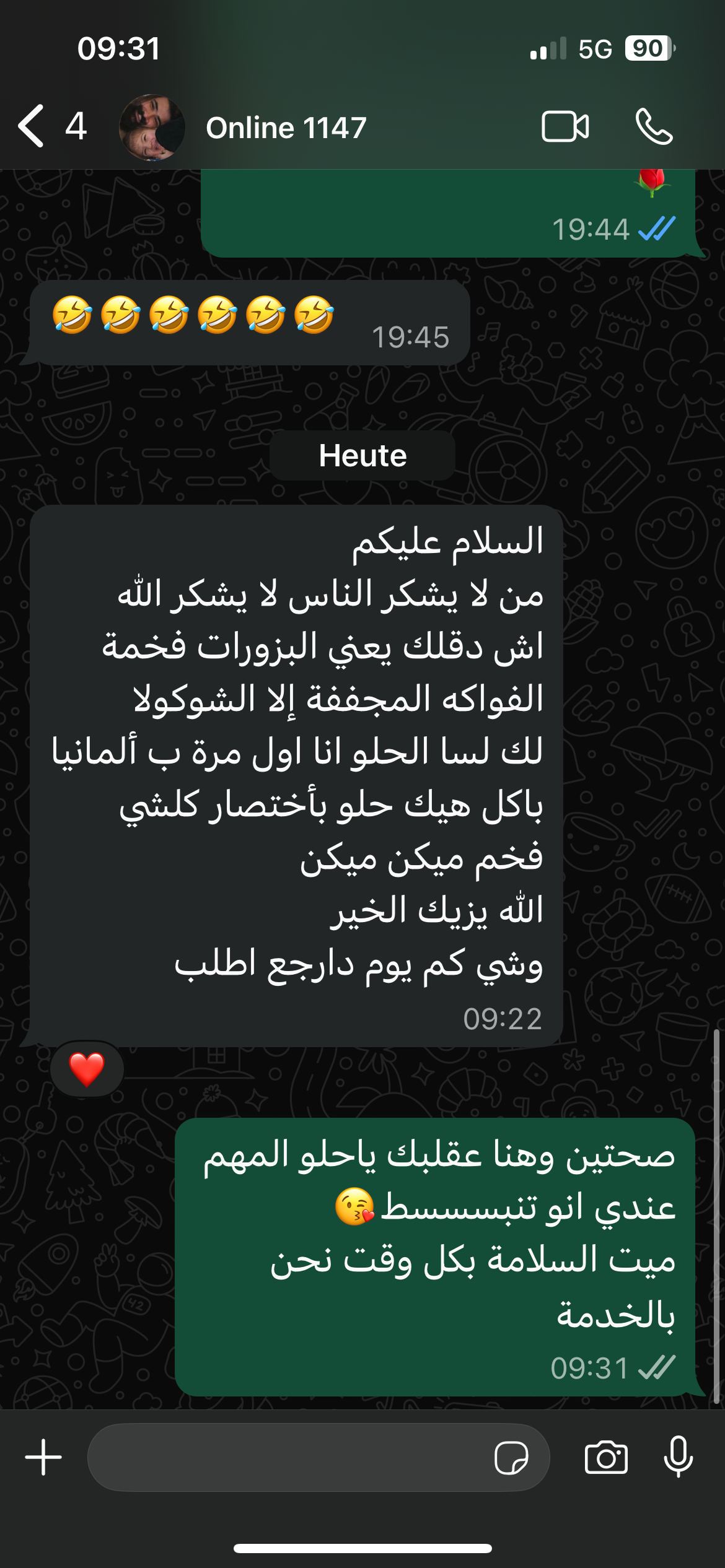Open the sticker picker
The width and height of the screenshot is (725, 1568).
(511, 1457)
